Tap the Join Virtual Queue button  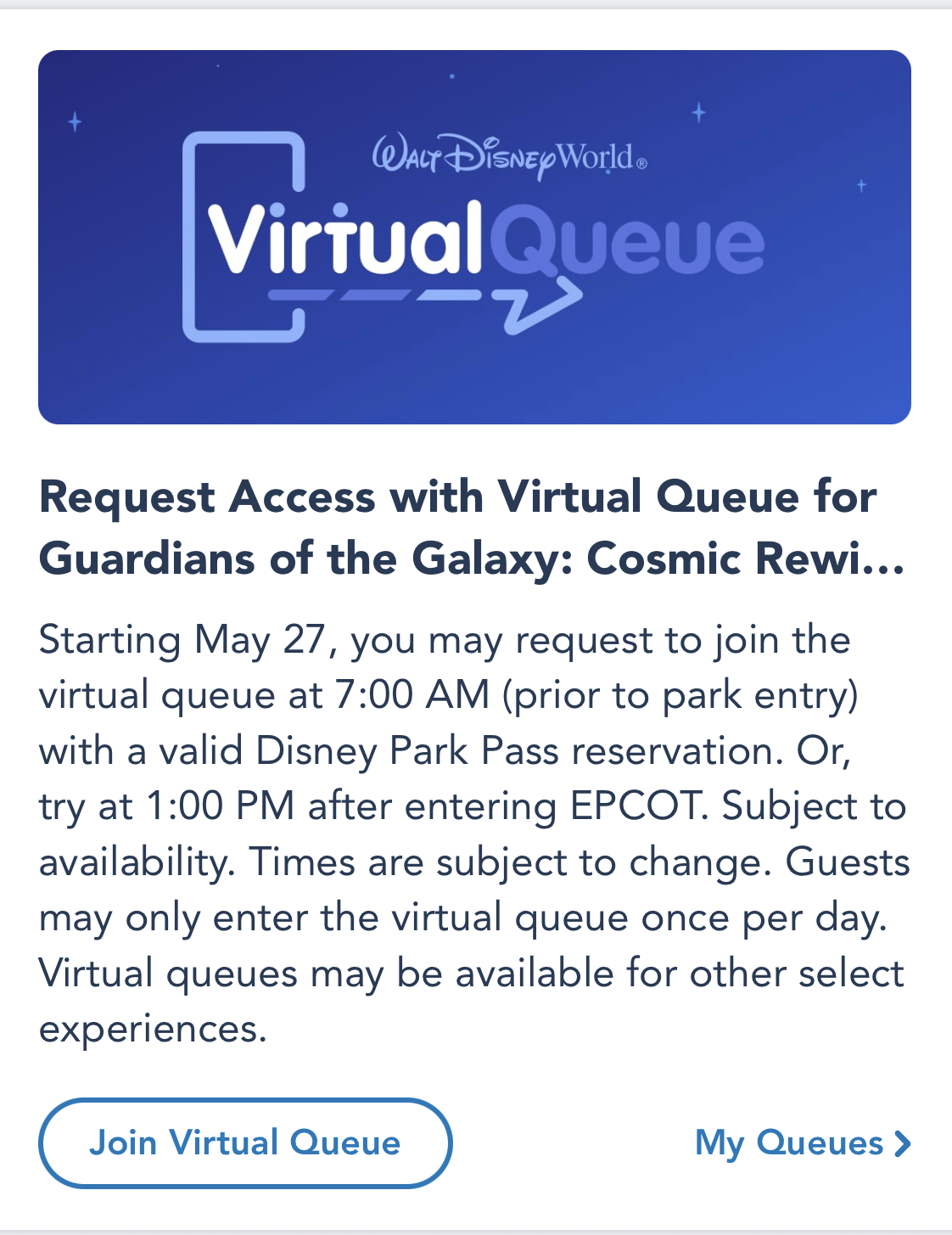[x=245, y=1142]
